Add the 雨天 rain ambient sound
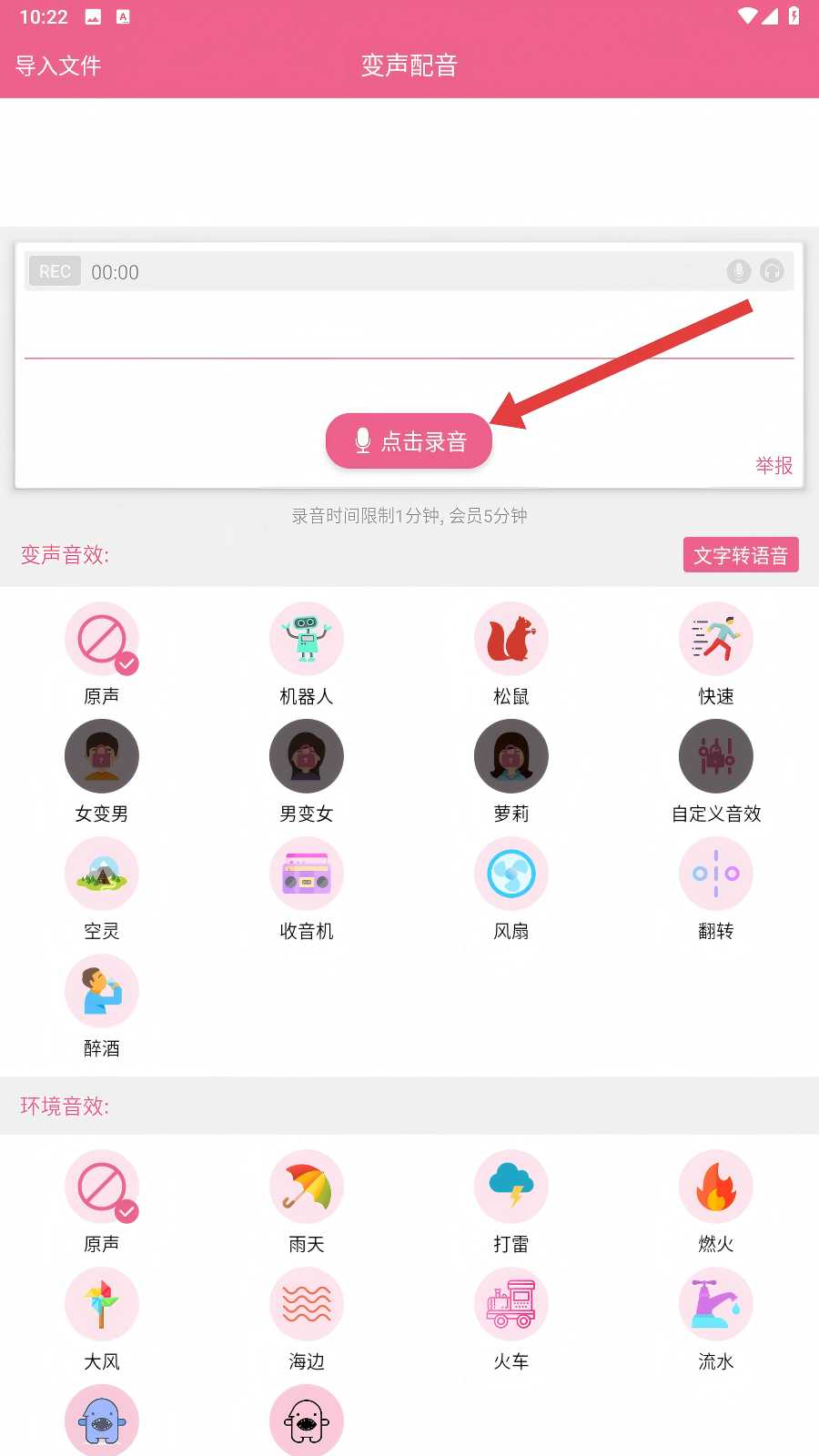 click(x=307, y=1188)
